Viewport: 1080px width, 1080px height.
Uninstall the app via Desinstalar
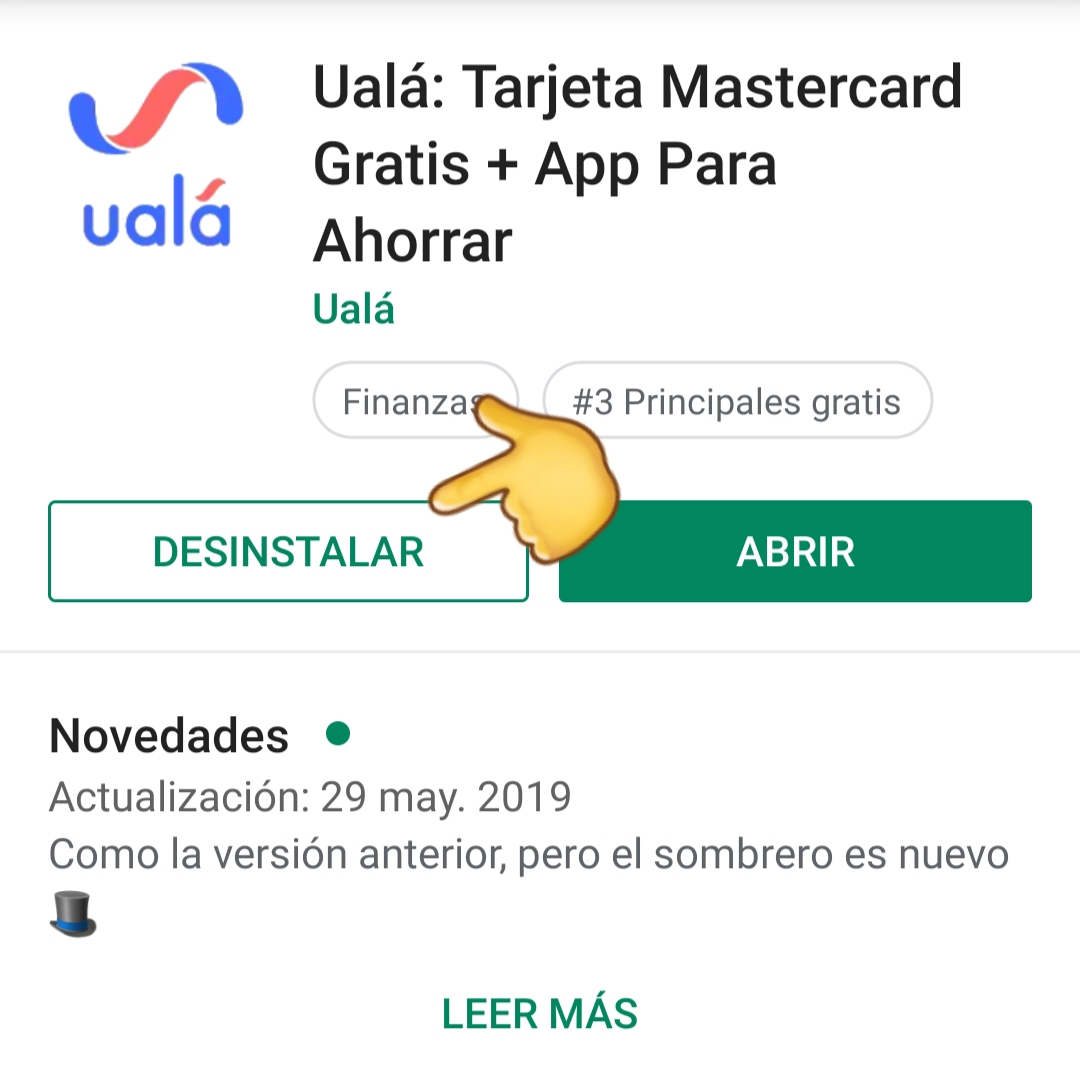[288, 552]
